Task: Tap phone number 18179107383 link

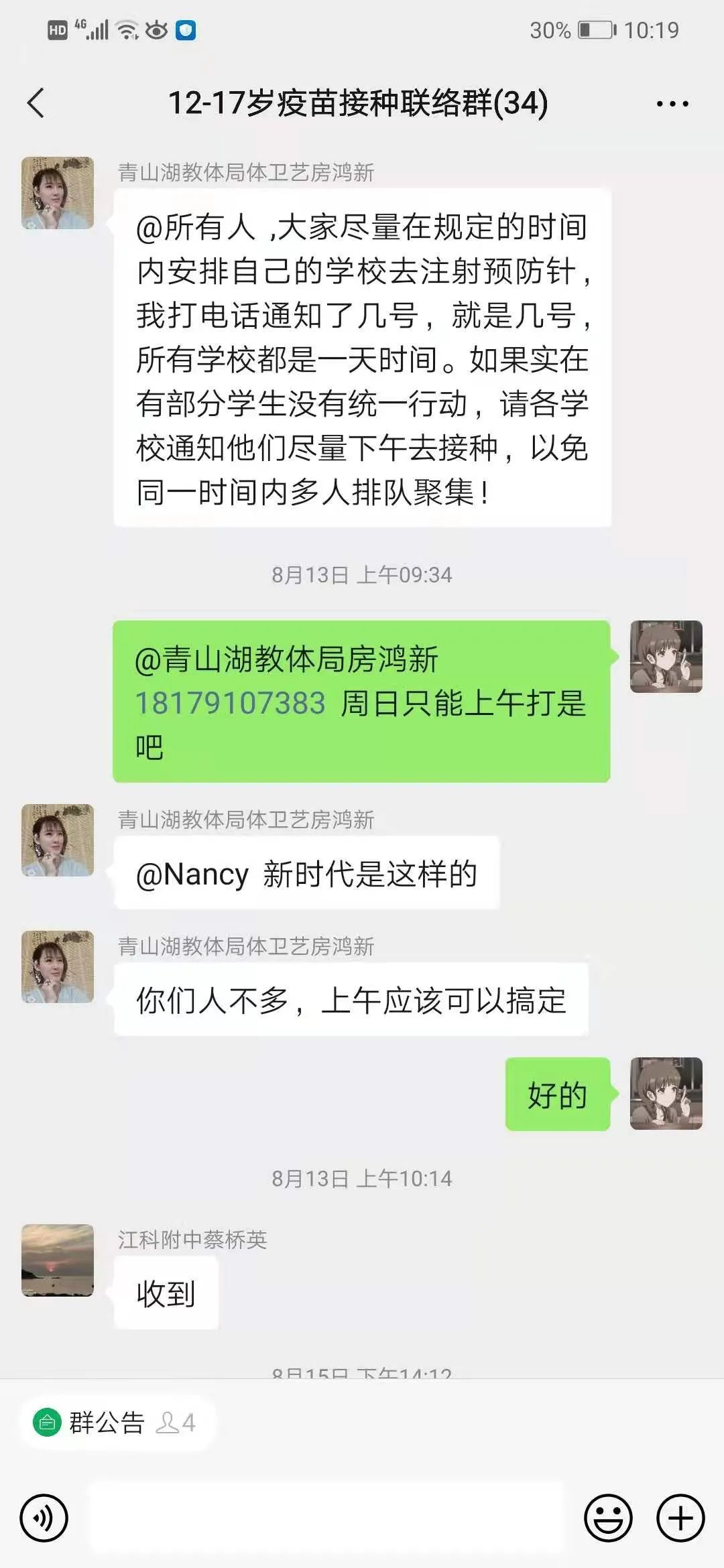Action: 231,704
